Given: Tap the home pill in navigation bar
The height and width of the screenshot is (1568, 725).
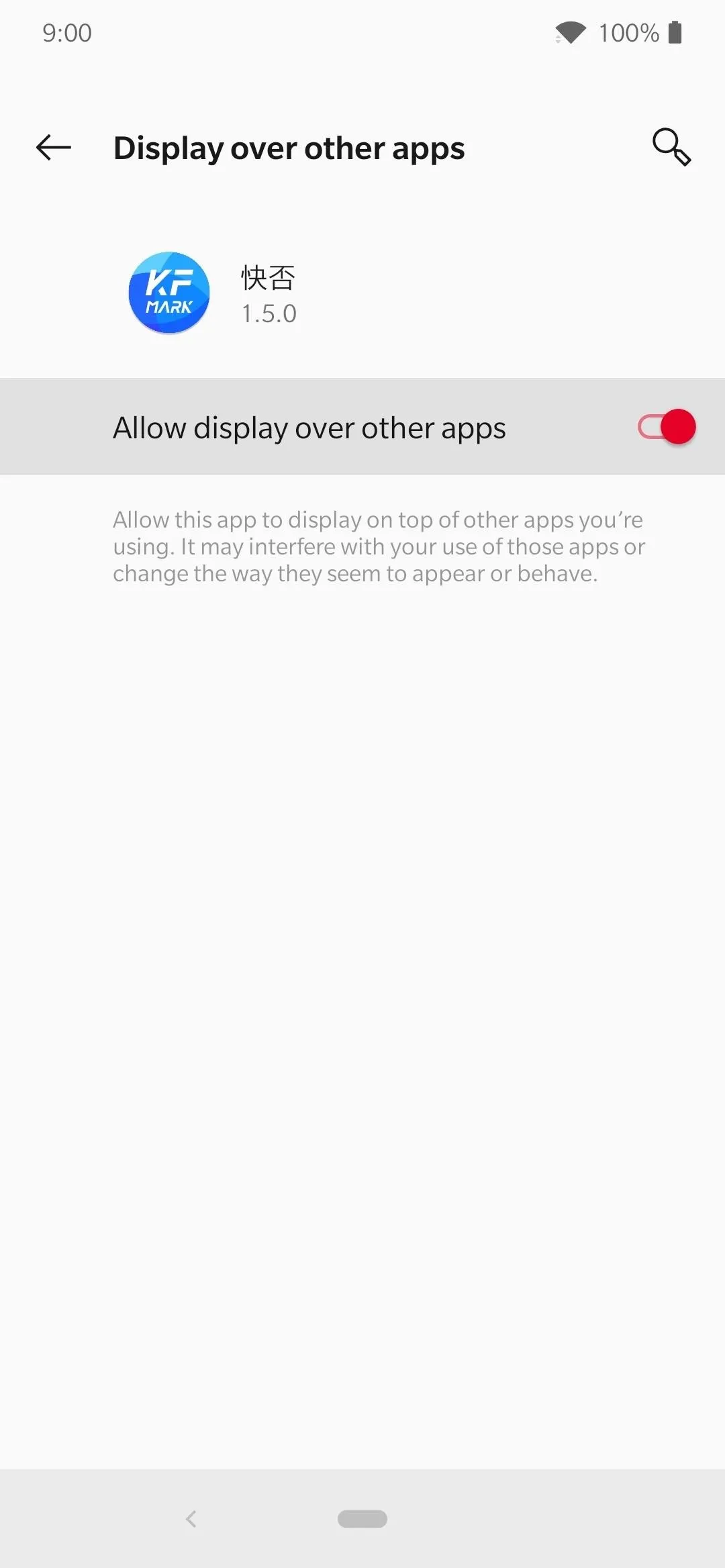Looking at the screenshot, I should (362, 1519).
